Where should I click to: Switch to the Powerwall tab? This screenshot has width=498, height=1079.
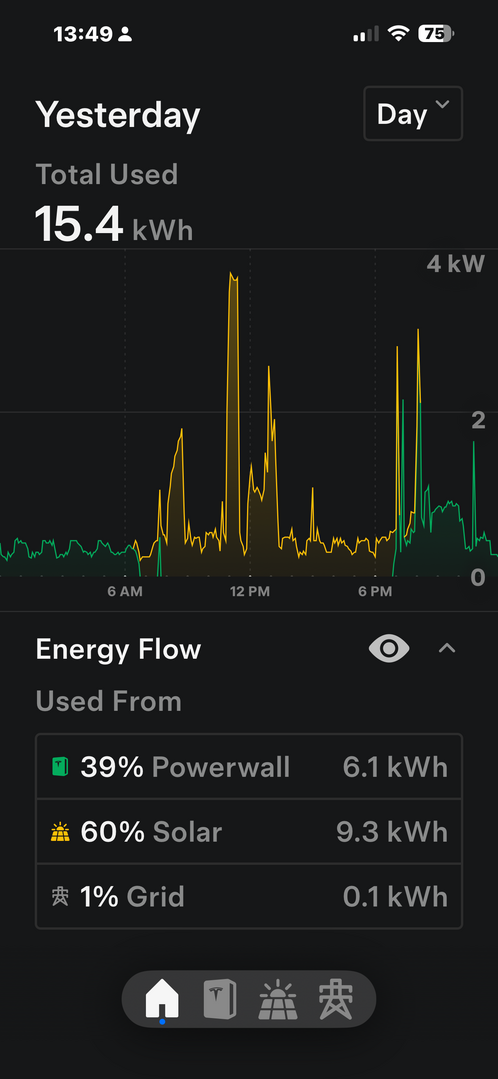tap(220, 1000)
